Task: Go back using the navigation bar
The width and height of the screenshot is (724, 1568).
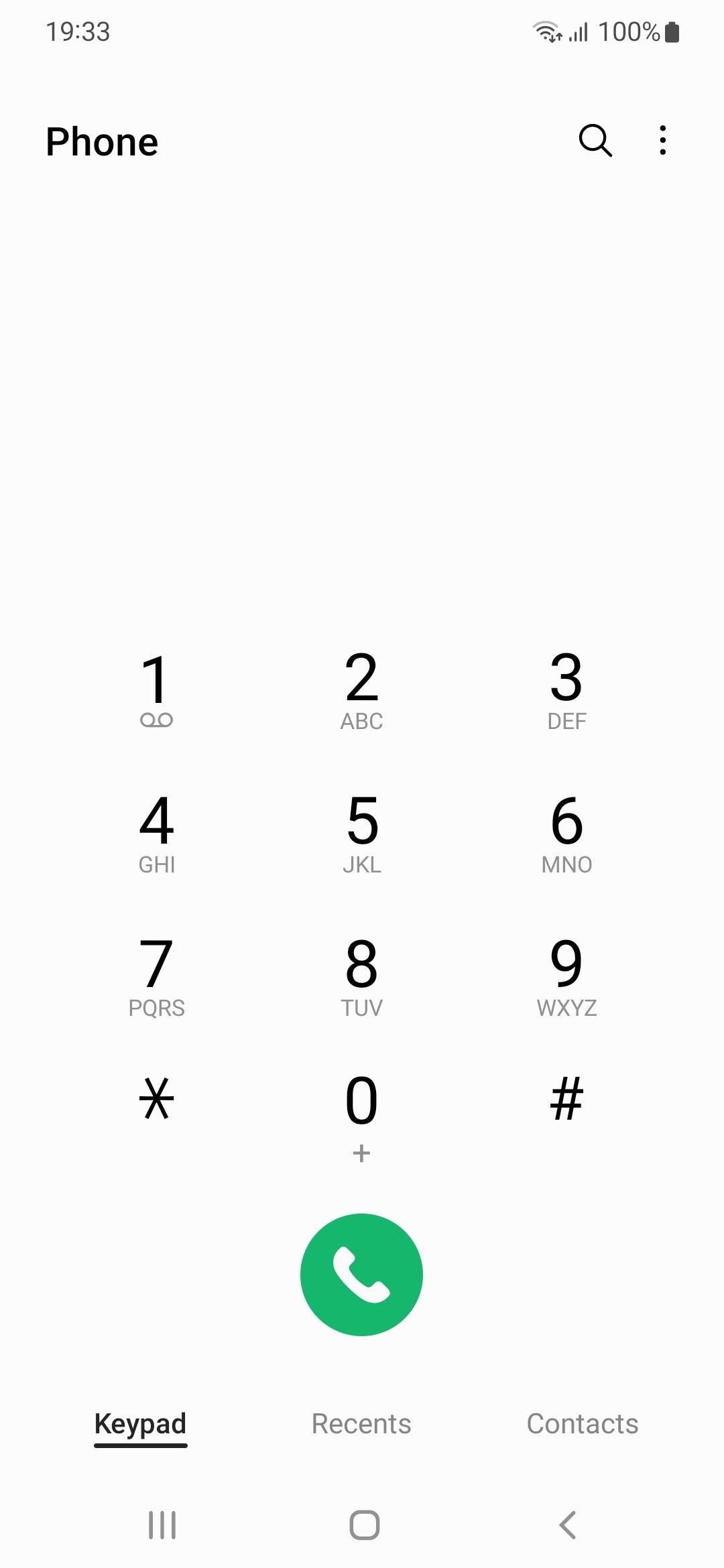Action: (x=567, y=1526)
